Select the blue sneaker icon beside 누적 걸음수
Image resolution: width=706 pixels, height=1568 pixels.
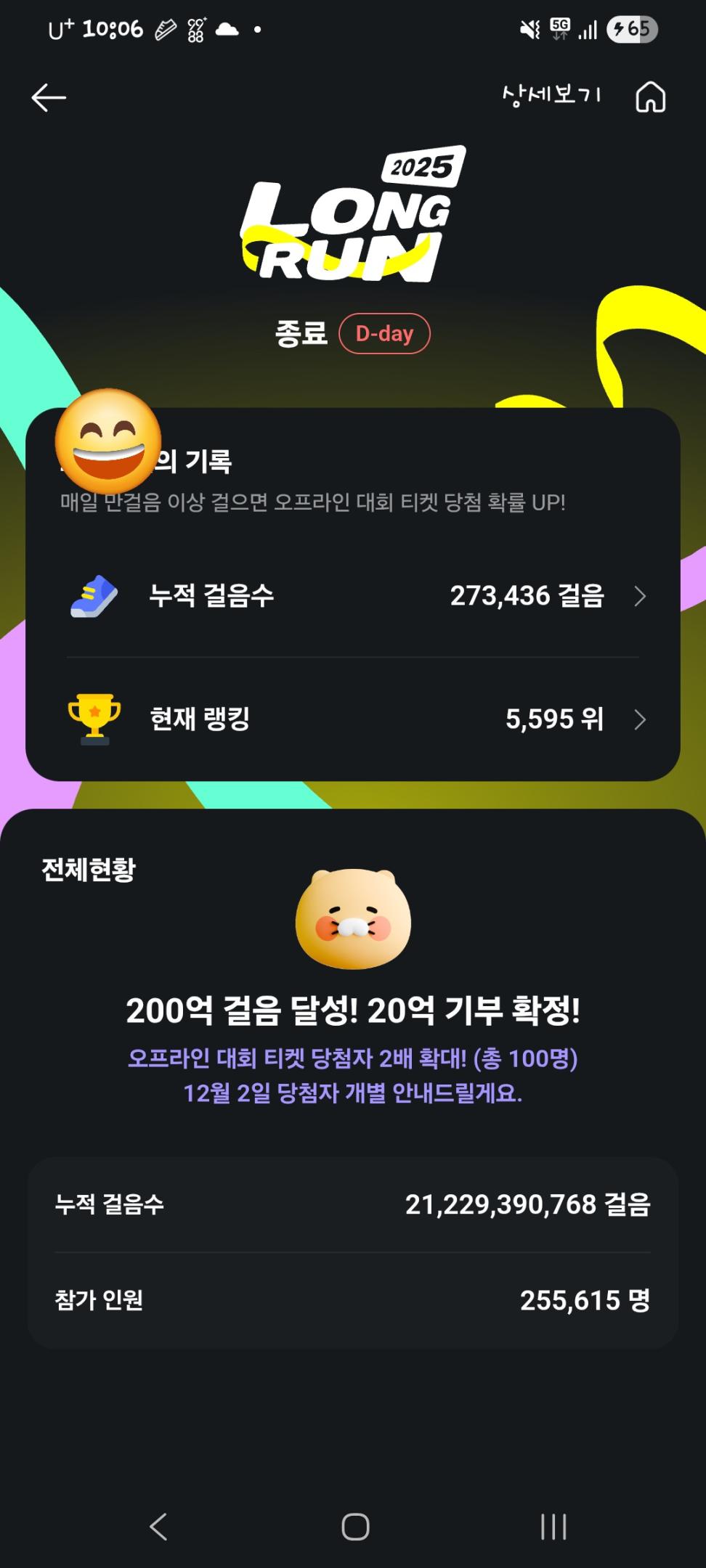coord(92,595)
